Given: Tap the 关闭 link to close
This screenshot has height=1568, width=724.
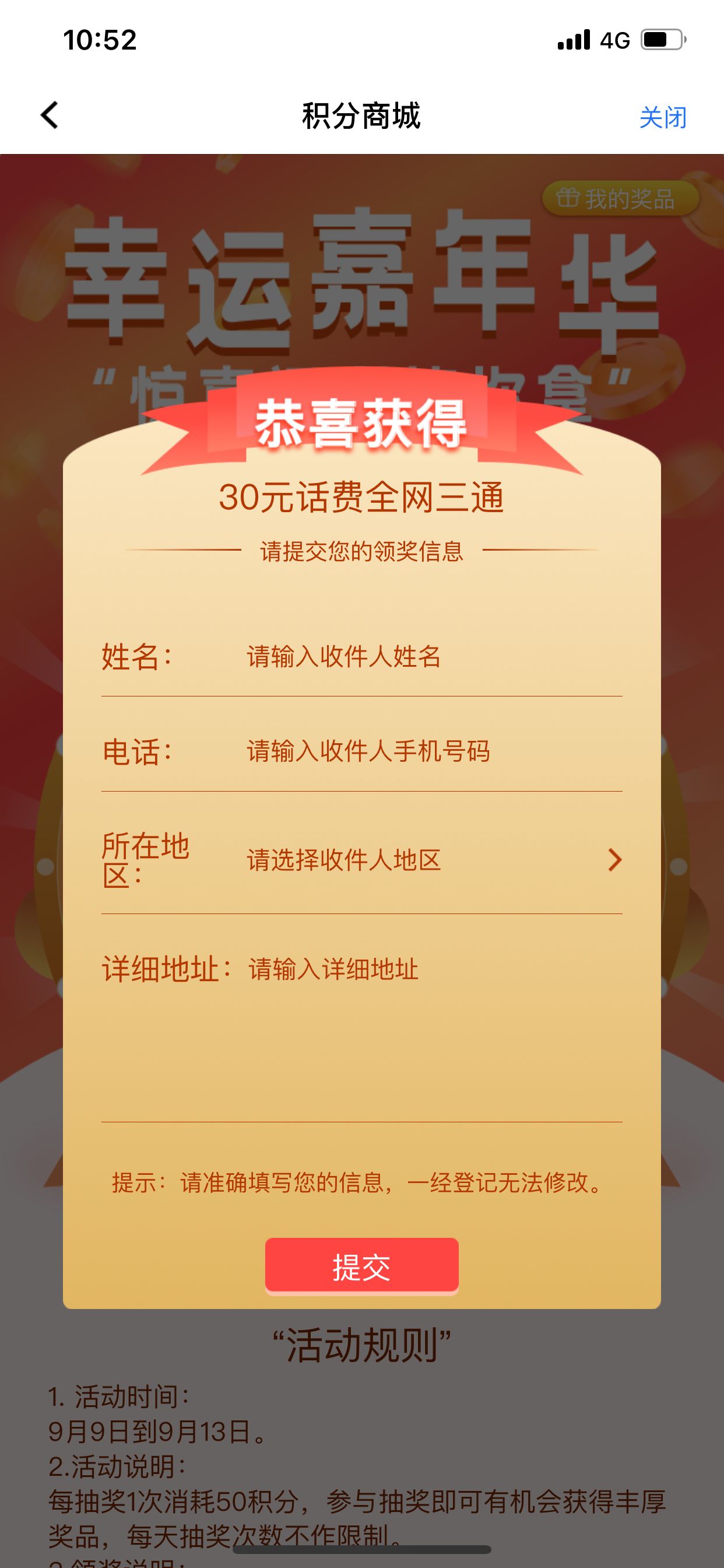Looking at the screenshot, I should click(665, 118).
